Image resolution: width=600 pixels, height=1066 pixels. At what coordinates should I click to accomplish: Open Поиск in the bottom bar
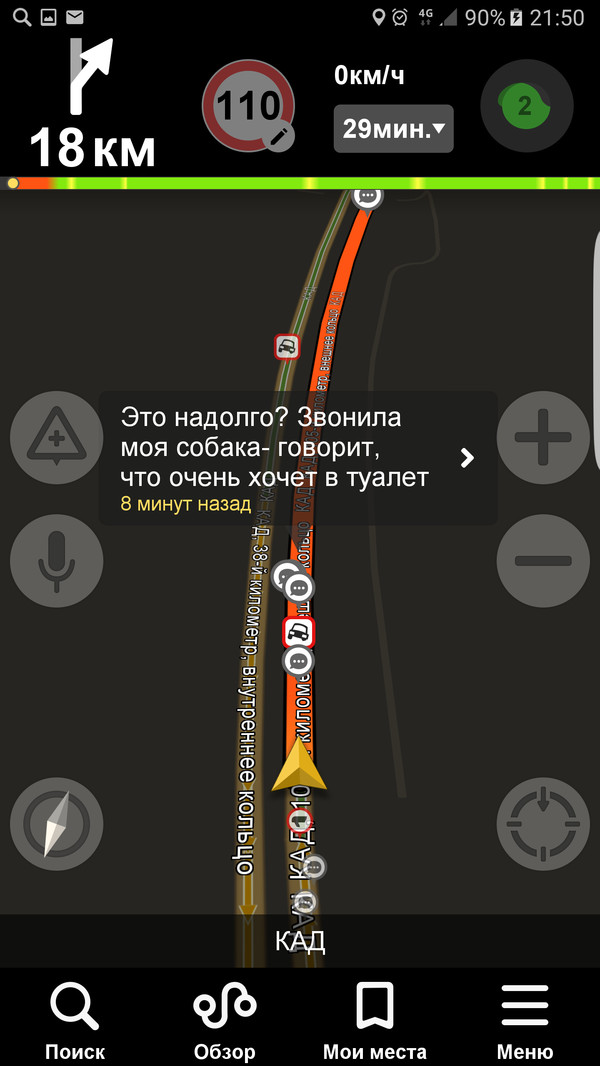[x=75, y=1019]
